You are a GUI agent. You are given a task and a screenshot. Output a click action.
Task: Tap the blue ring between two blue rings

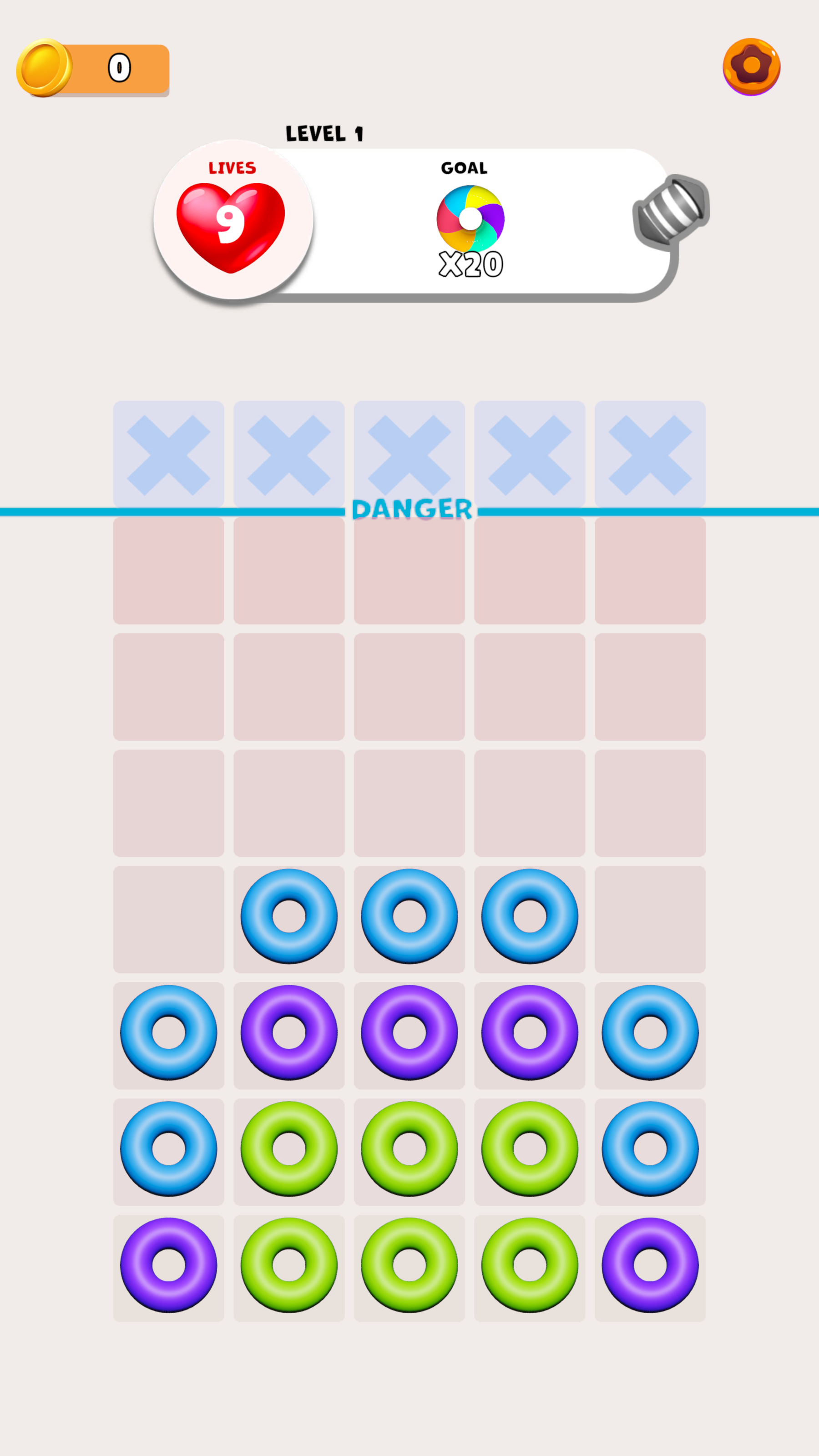tap(409, 916)
